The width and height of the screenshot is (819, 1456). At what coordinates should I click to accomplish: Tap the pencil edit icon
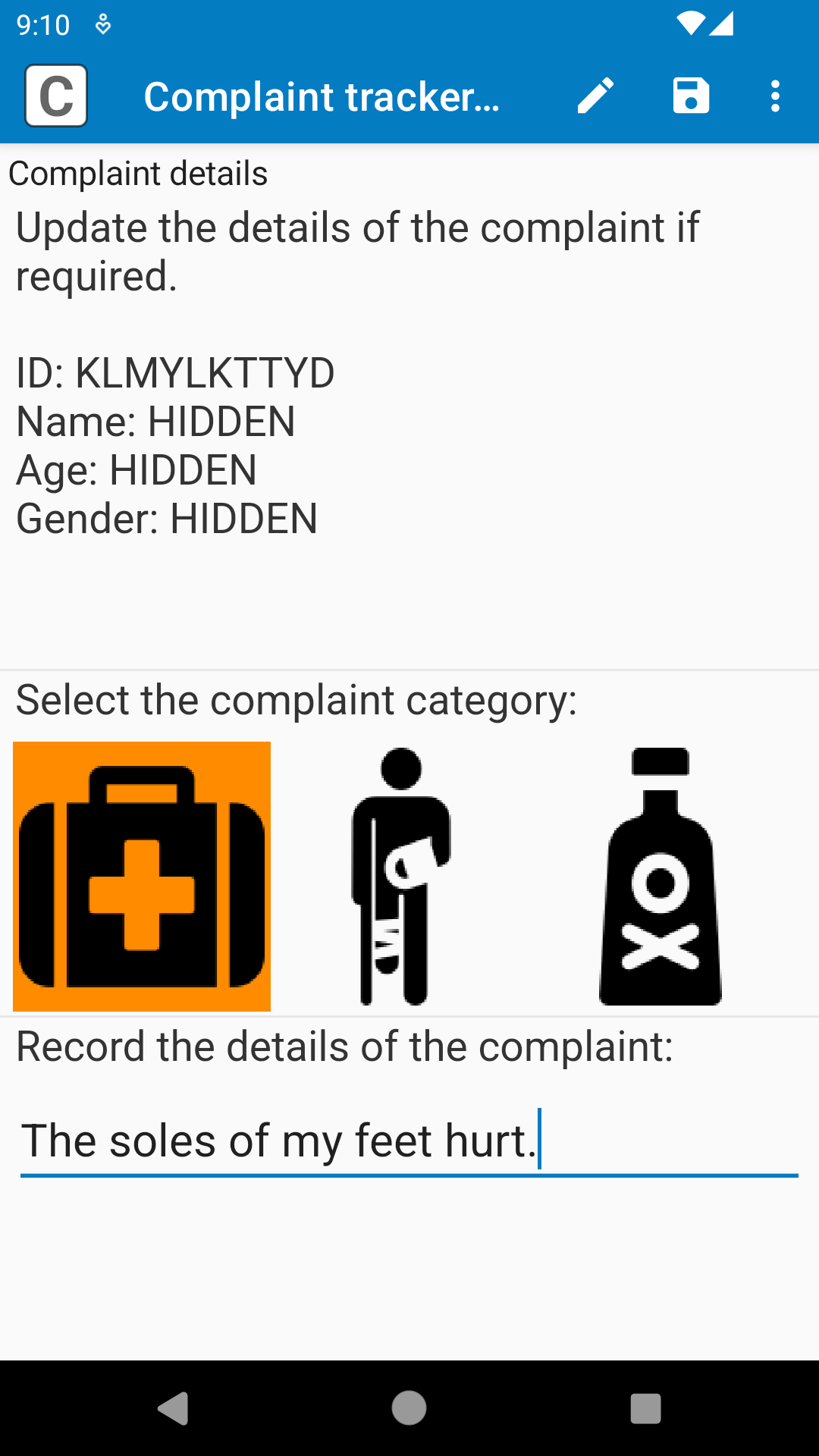point(595,96)
